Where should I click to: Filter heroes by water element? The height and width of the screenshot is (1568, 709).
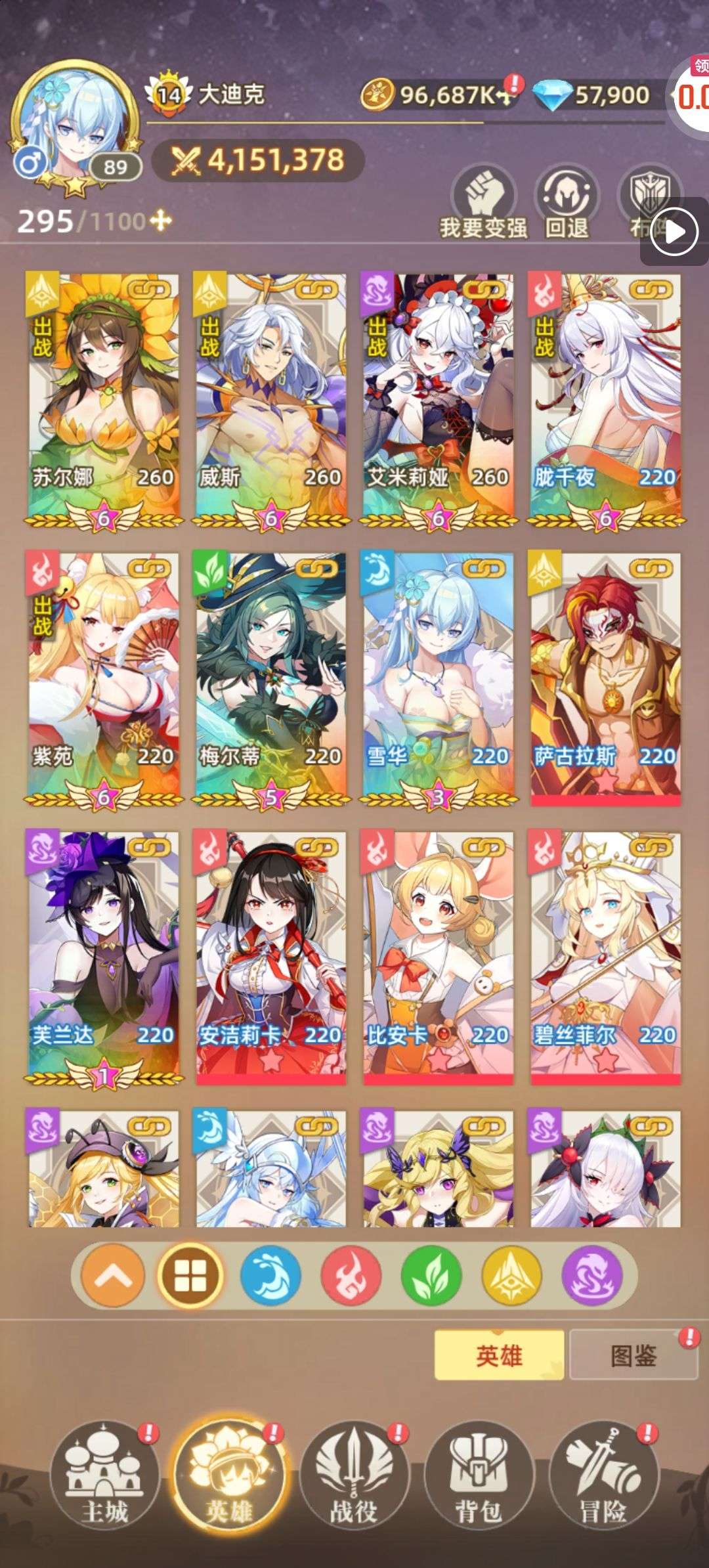click(x=270, y=1276)
